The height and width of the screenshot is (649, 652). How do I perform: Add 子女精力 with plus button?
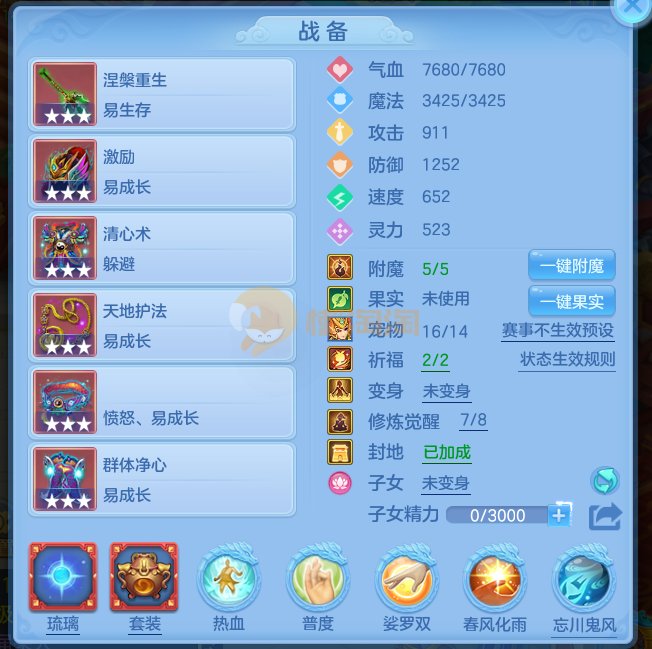tap(559, 515)
